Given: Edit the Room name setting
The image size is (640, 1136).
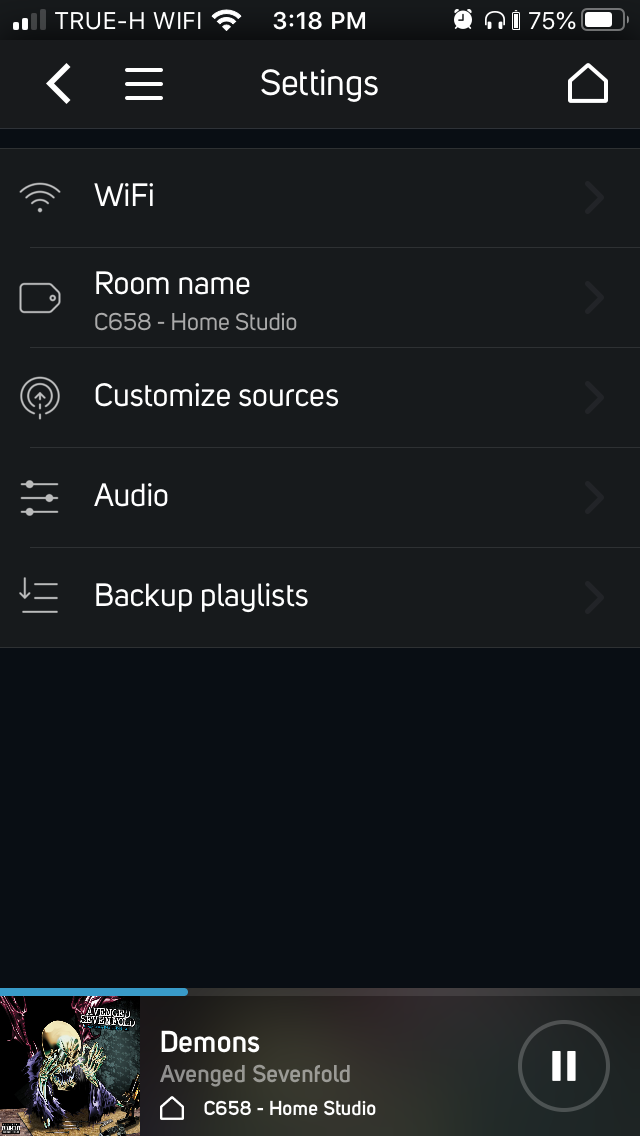Looking at the screenshot, I should pos(320,298).
